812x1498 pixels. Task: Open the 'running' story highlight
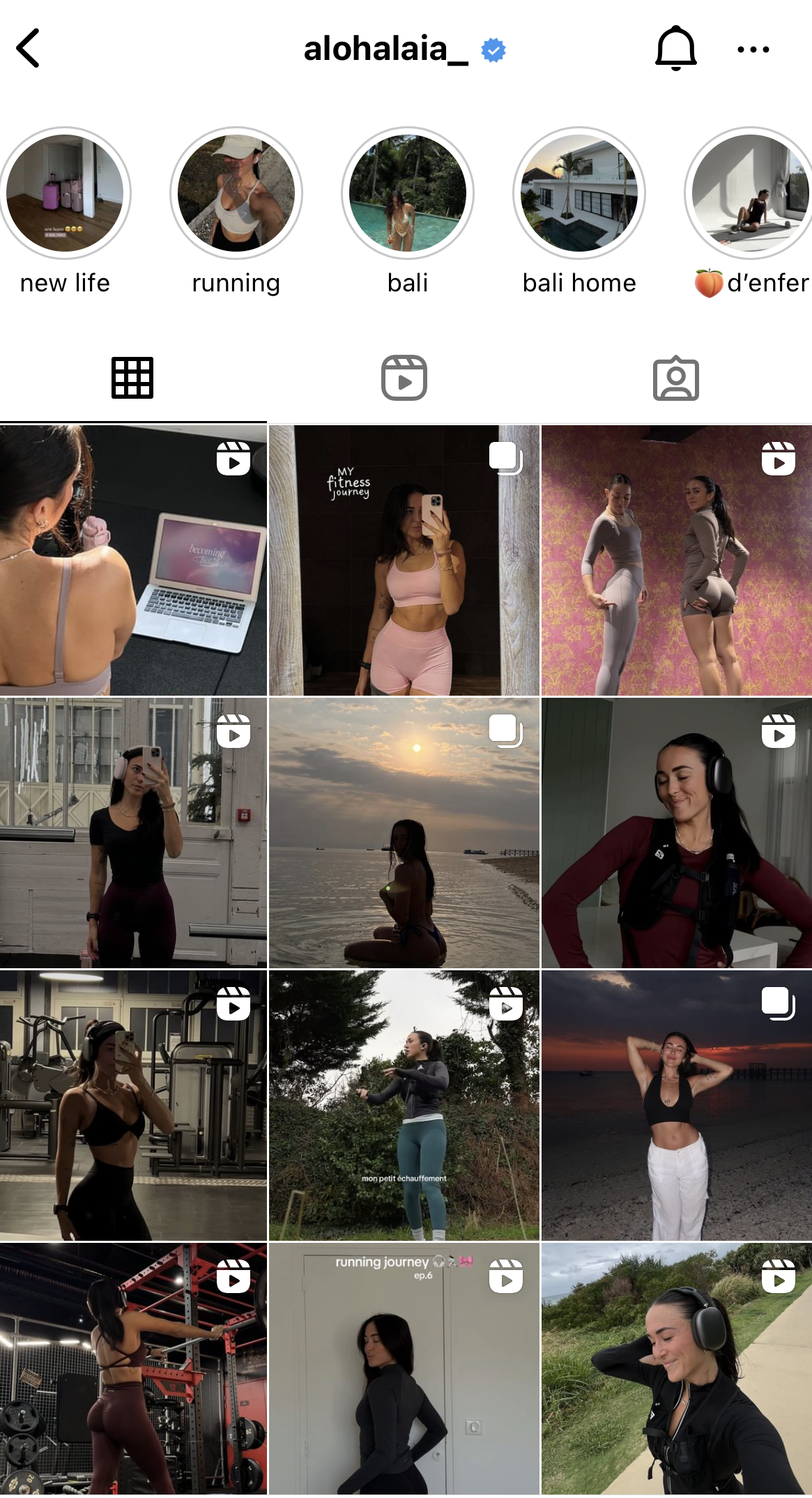[236, 193]
